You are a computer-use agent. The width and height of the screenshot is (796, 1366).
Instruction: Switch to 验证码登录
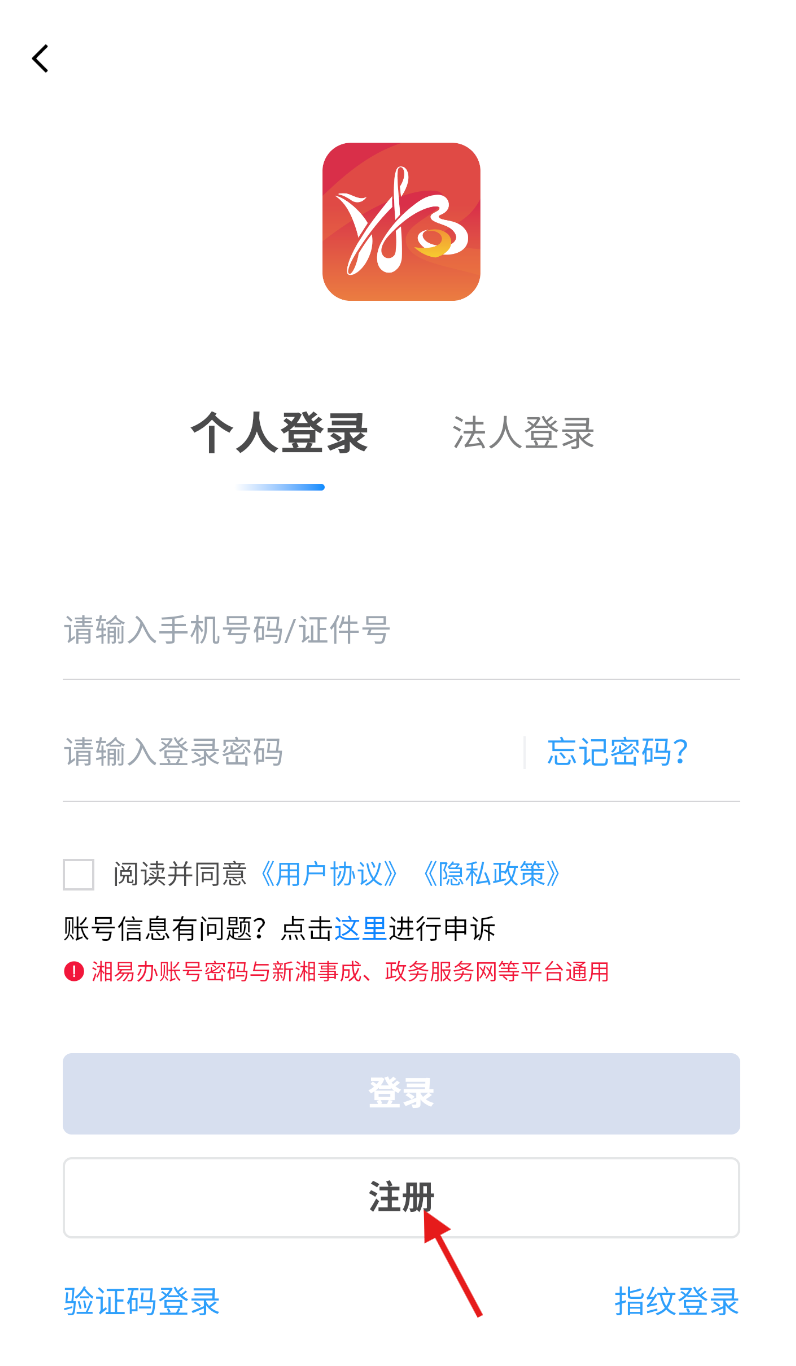[x=142, y=1301]
